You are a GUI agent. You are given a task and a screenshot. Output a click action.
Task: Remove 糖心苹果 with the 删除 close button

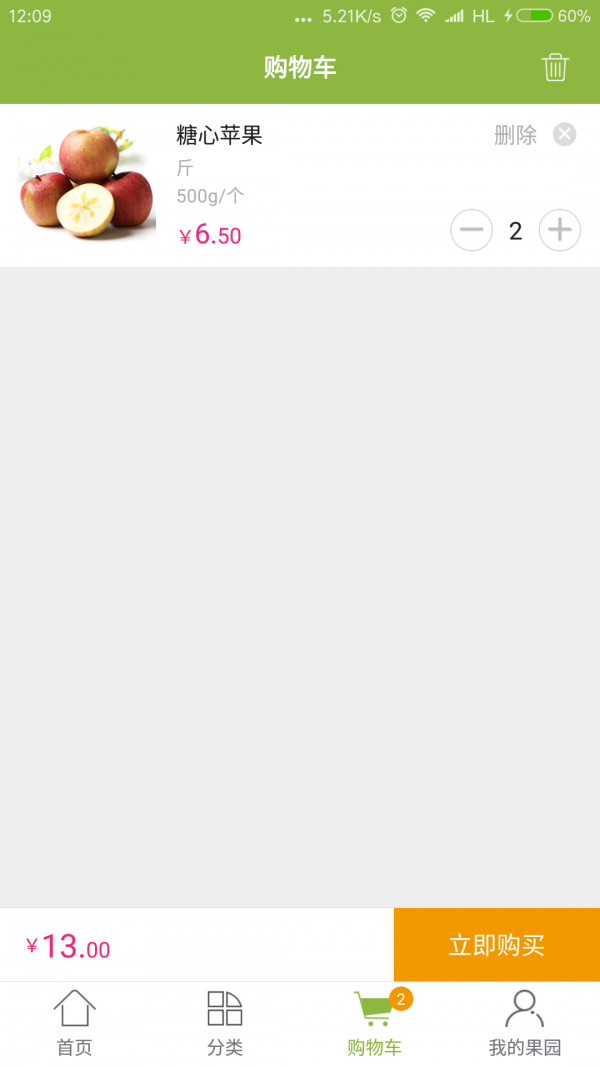click(564, 134)
